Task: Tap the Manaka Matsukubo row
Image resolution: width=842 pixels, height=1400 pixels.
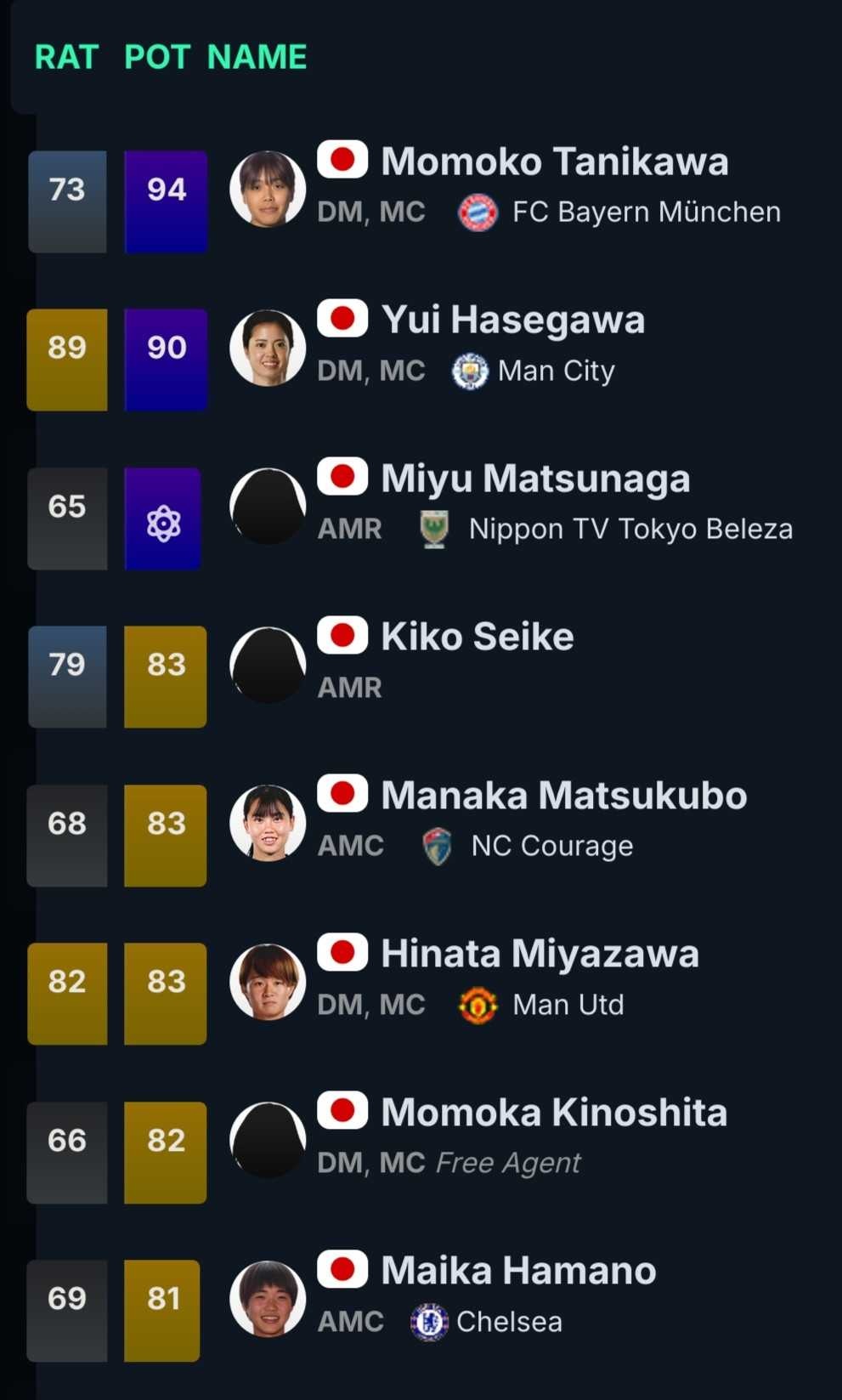Action: (x=563, y=796)
